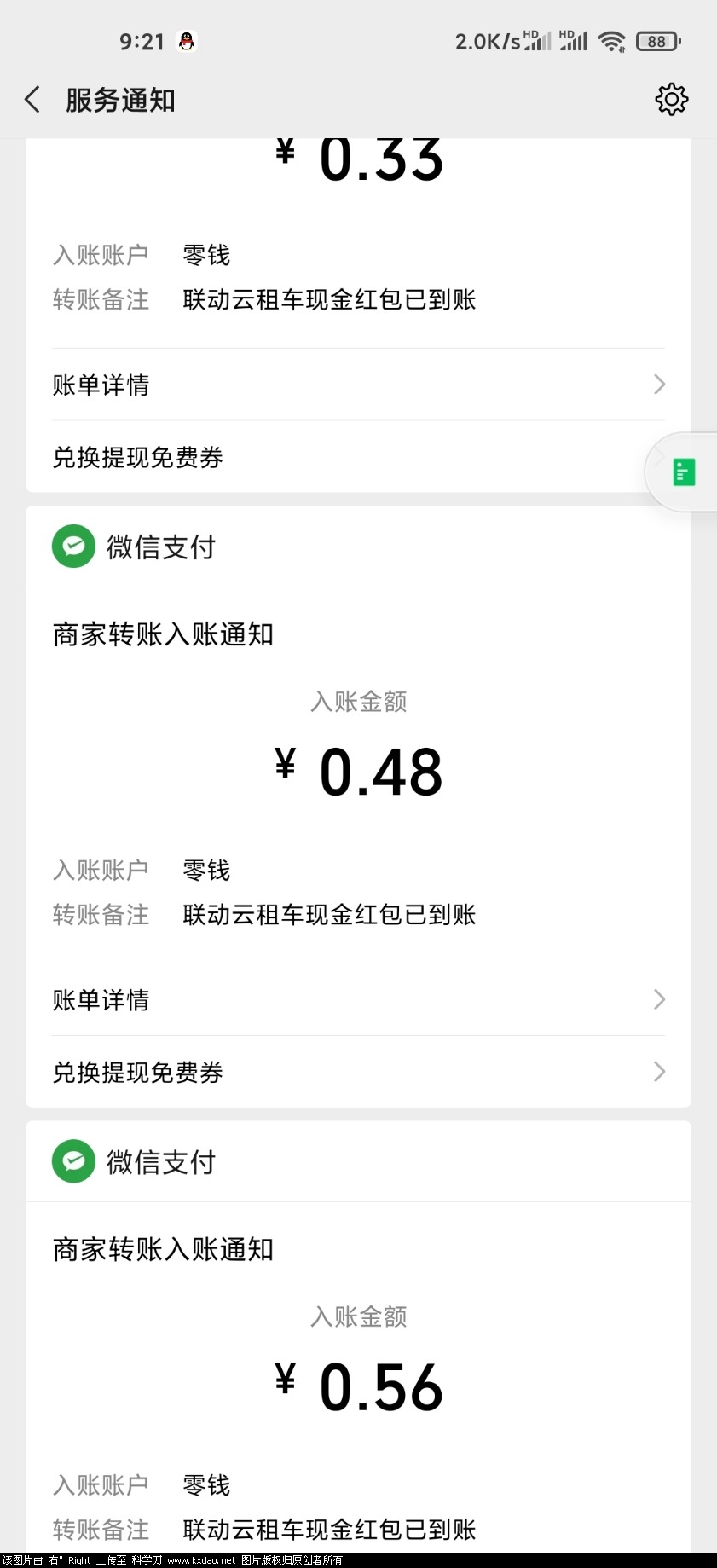
Task: Expand 账单详情 on the ¥0.33 transfer card
Action: (x=101, y=385)
